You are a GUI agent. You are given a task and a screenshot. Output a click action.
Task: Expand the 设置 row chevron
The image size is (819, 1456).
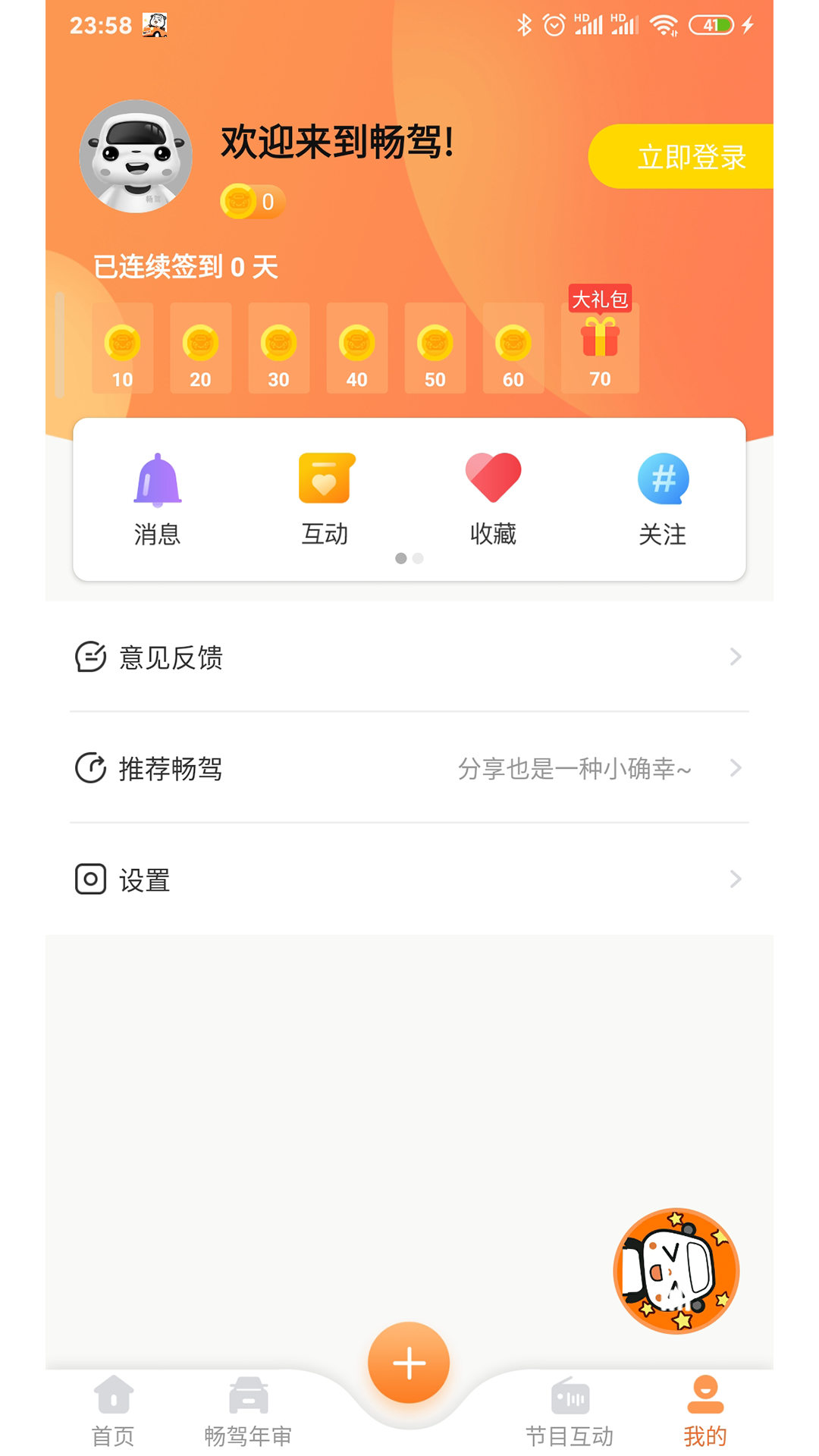[x=734, y=880]
